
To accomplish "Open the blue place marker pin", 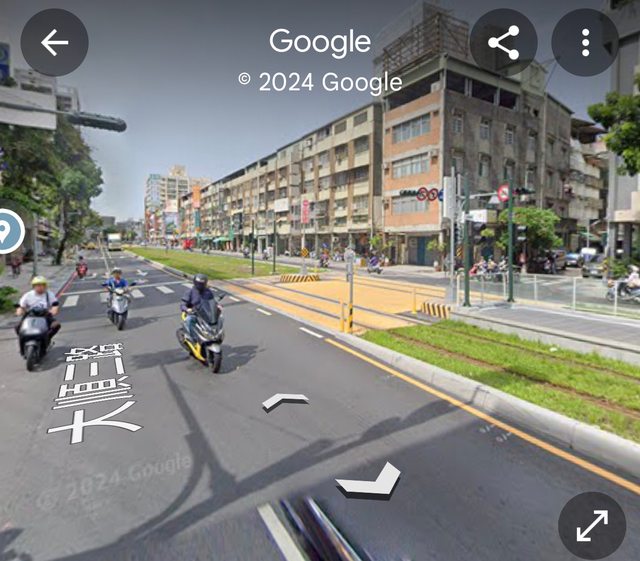I will [8, 232].
